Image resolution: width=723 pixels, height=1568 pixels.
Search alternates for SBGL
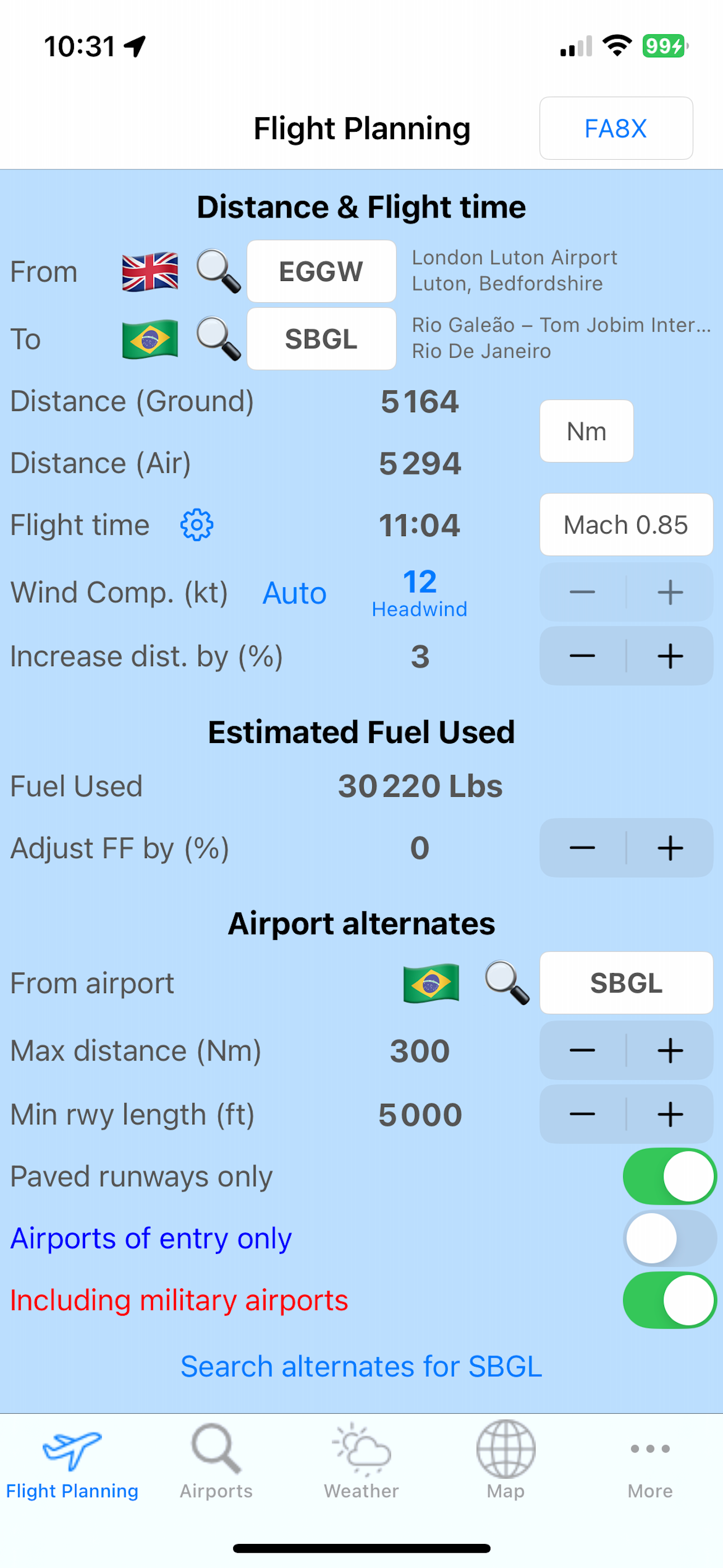coord(361,1367)
